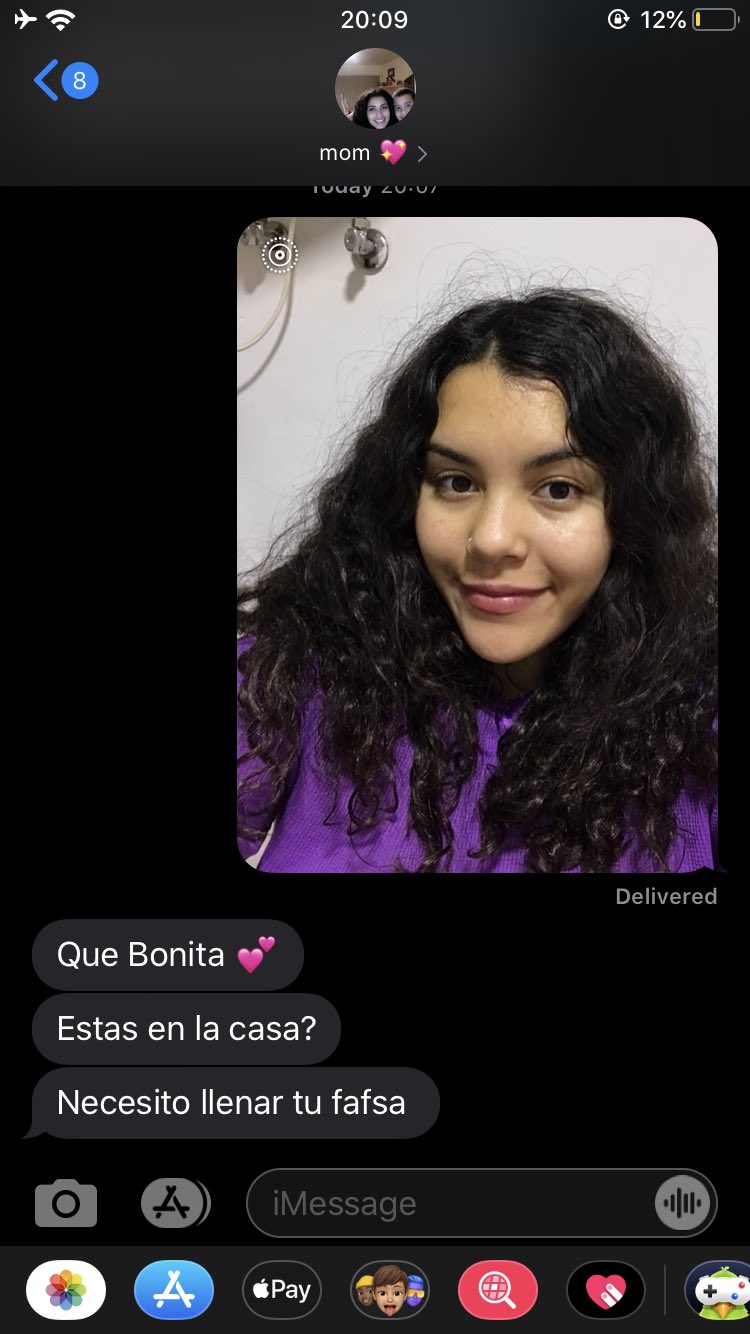
Task: Toggle the iMessage app drawer icon
Action: click(x=175, y=1203)
